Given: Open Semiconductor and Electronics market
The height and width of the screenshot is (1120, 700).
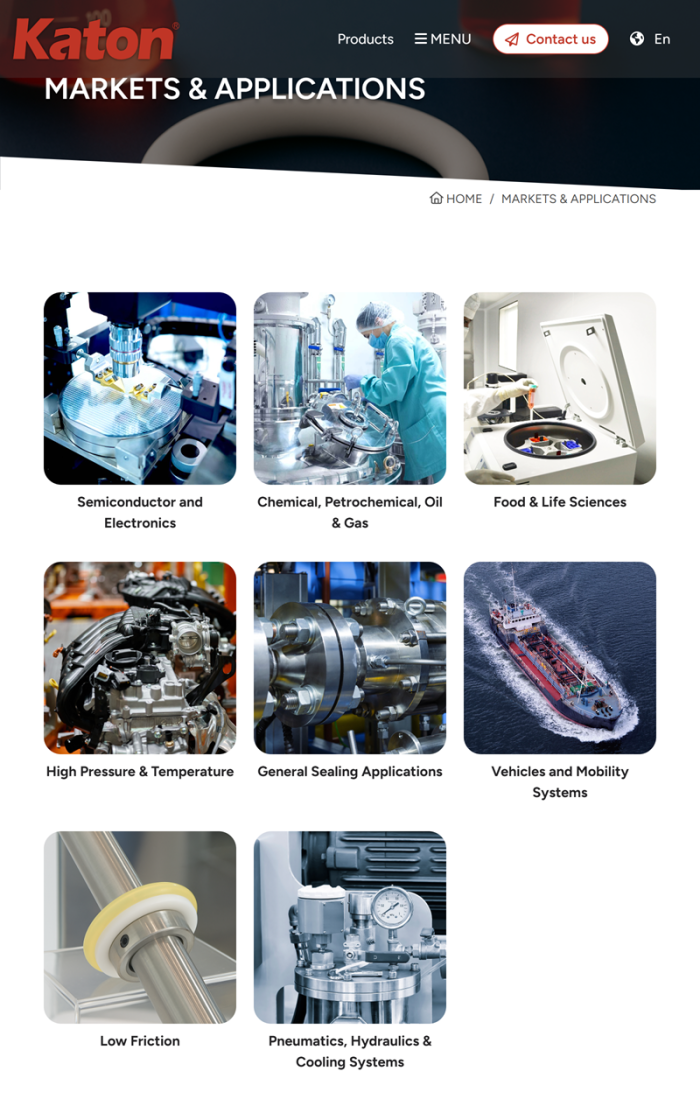Looking at the screenshot, I should click(140, 389).
